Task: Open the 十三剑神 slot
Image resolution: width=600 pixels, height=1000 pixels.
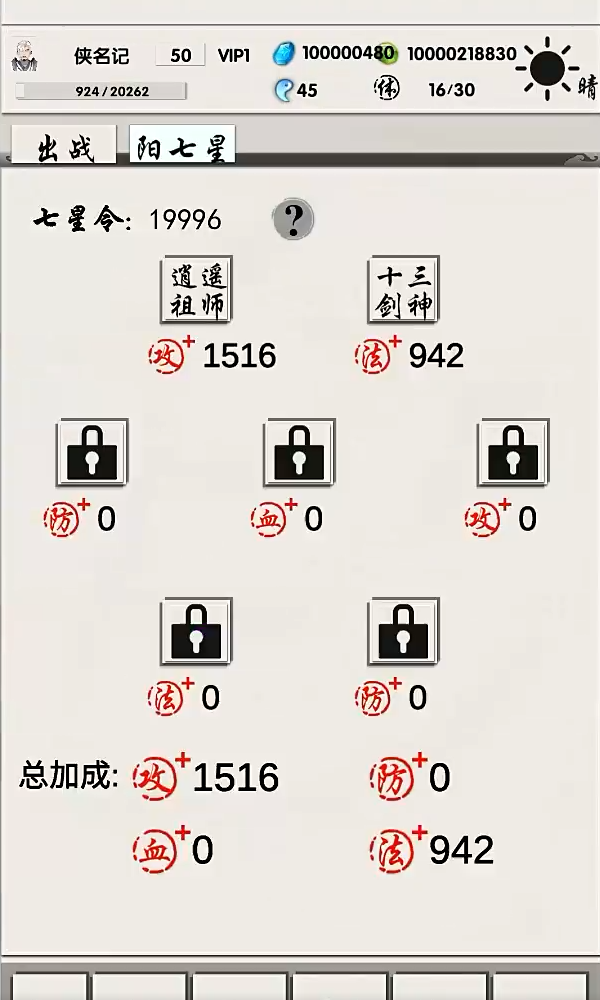Action: pyautogui.click(x=403, y=291)
